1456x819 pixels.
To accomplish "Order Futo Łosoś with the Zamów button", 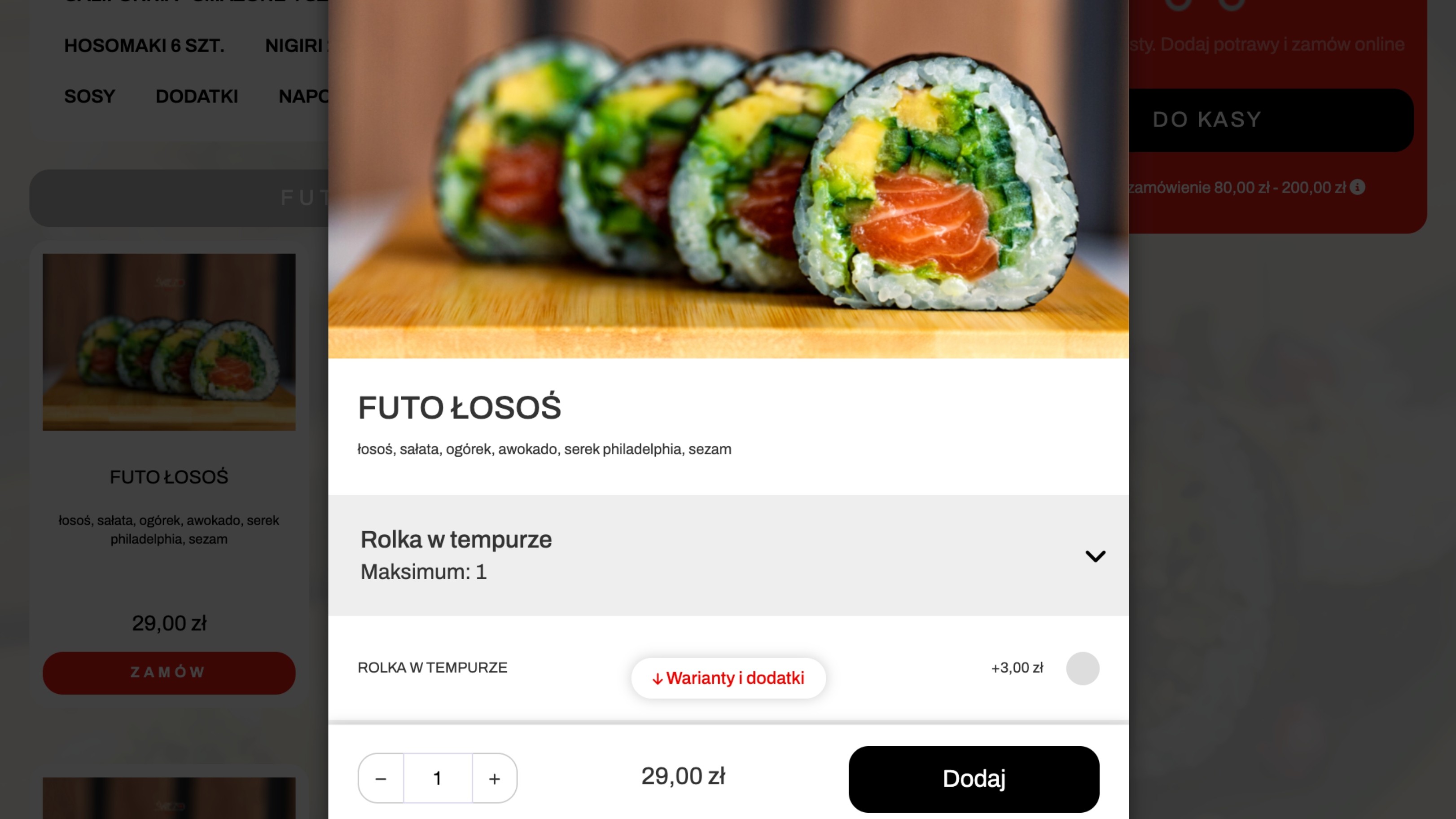I will (x=168, y=673).
